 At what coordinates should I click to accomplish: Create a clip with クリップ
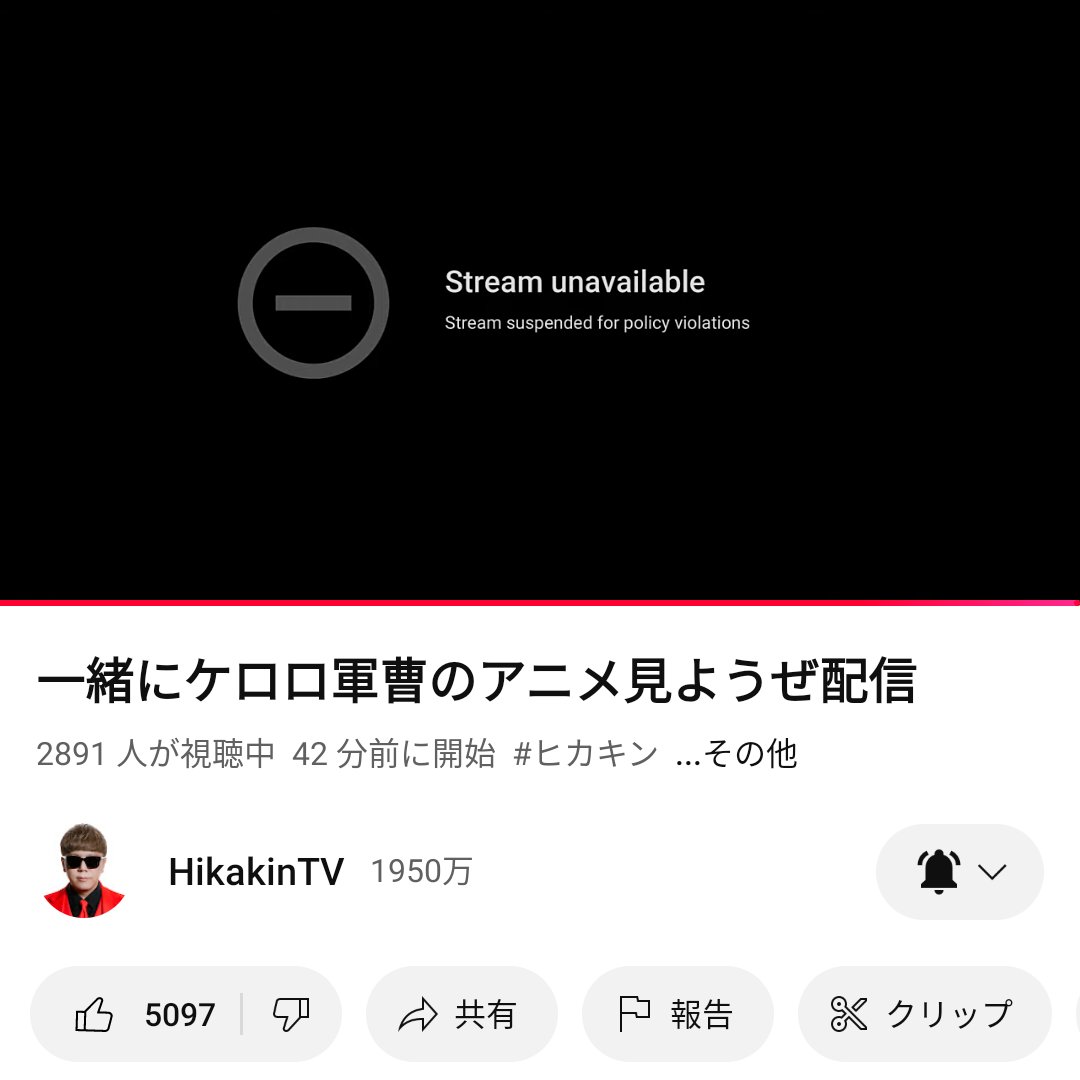[x=923, y=1015]
